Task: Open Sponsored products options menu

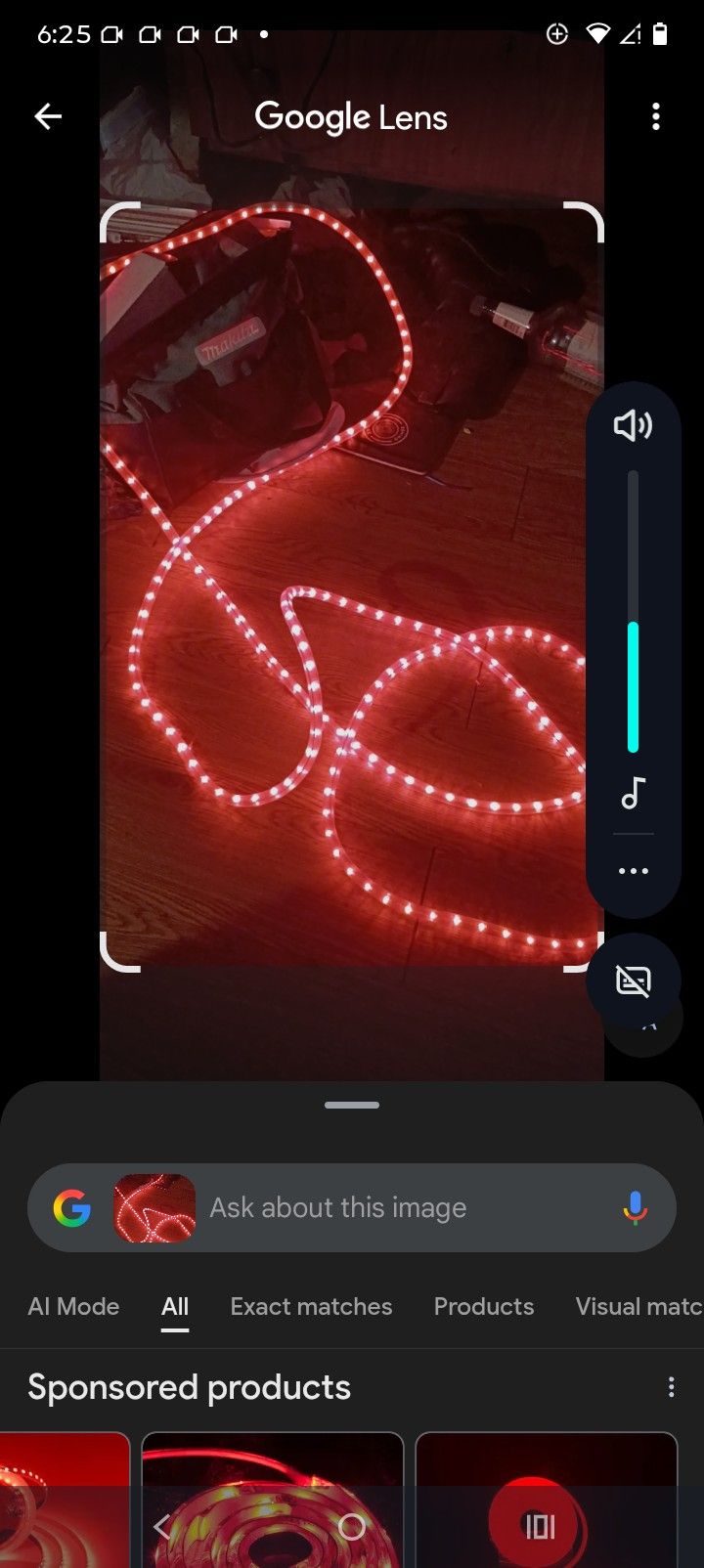Action: click(x=671, y=1387)
